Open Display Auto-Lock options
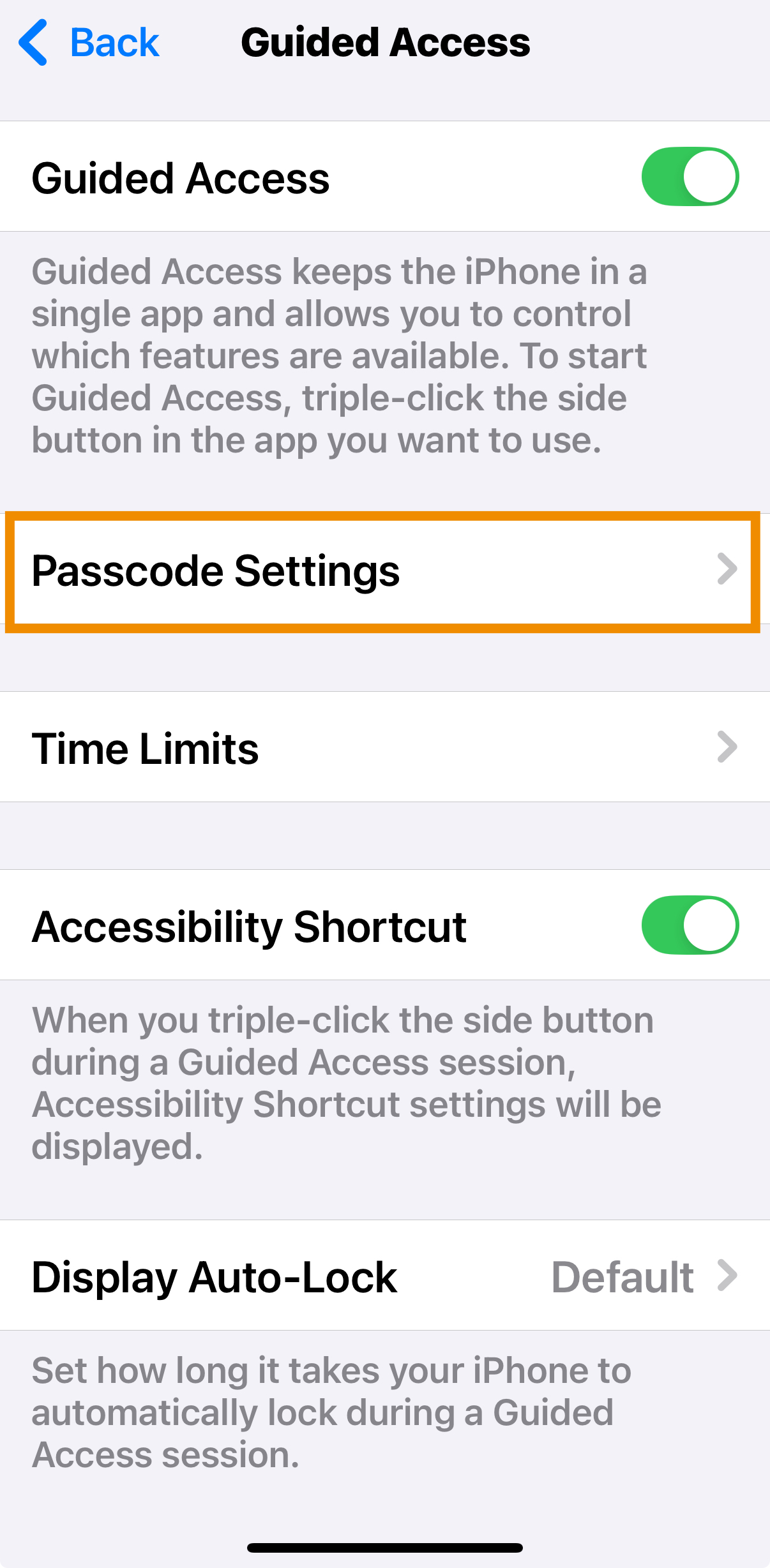Viewport: 770px width, 1568px height. (383, 1277)
